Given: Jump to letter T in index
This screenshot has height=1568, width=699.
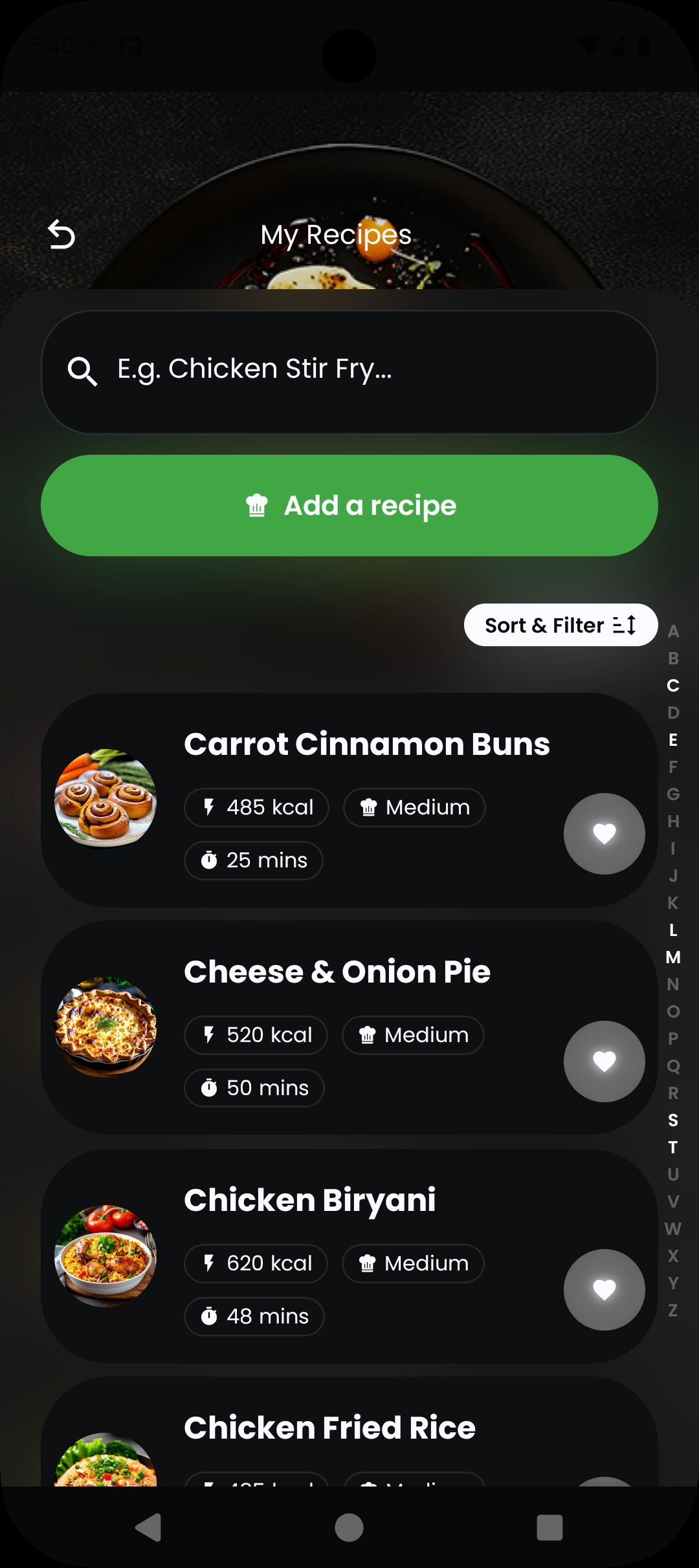Looking at the screenshot, I should [673, 1148].
